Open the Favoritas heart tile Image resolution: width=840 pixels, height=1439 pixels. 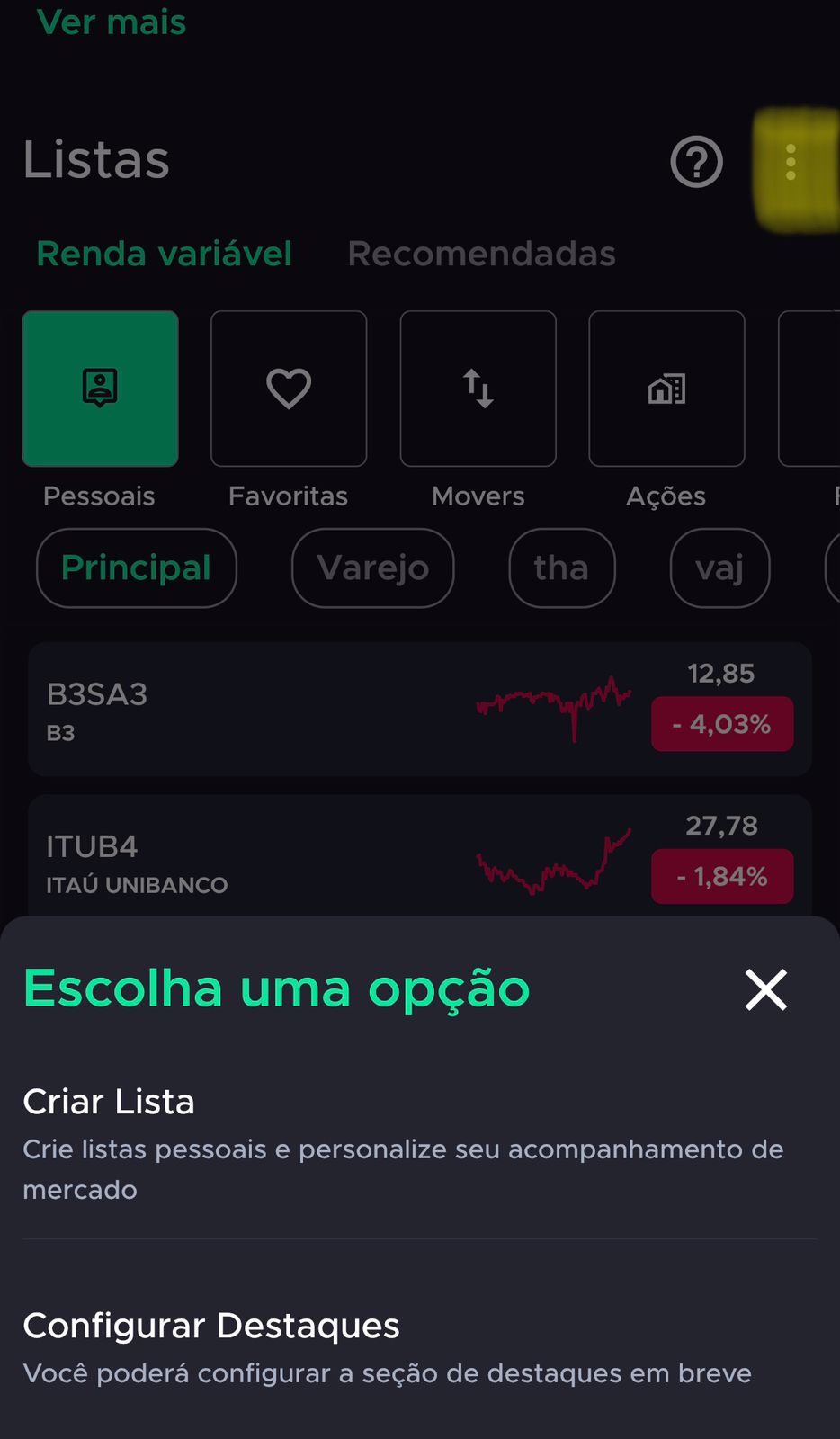[x=289, y=389]
